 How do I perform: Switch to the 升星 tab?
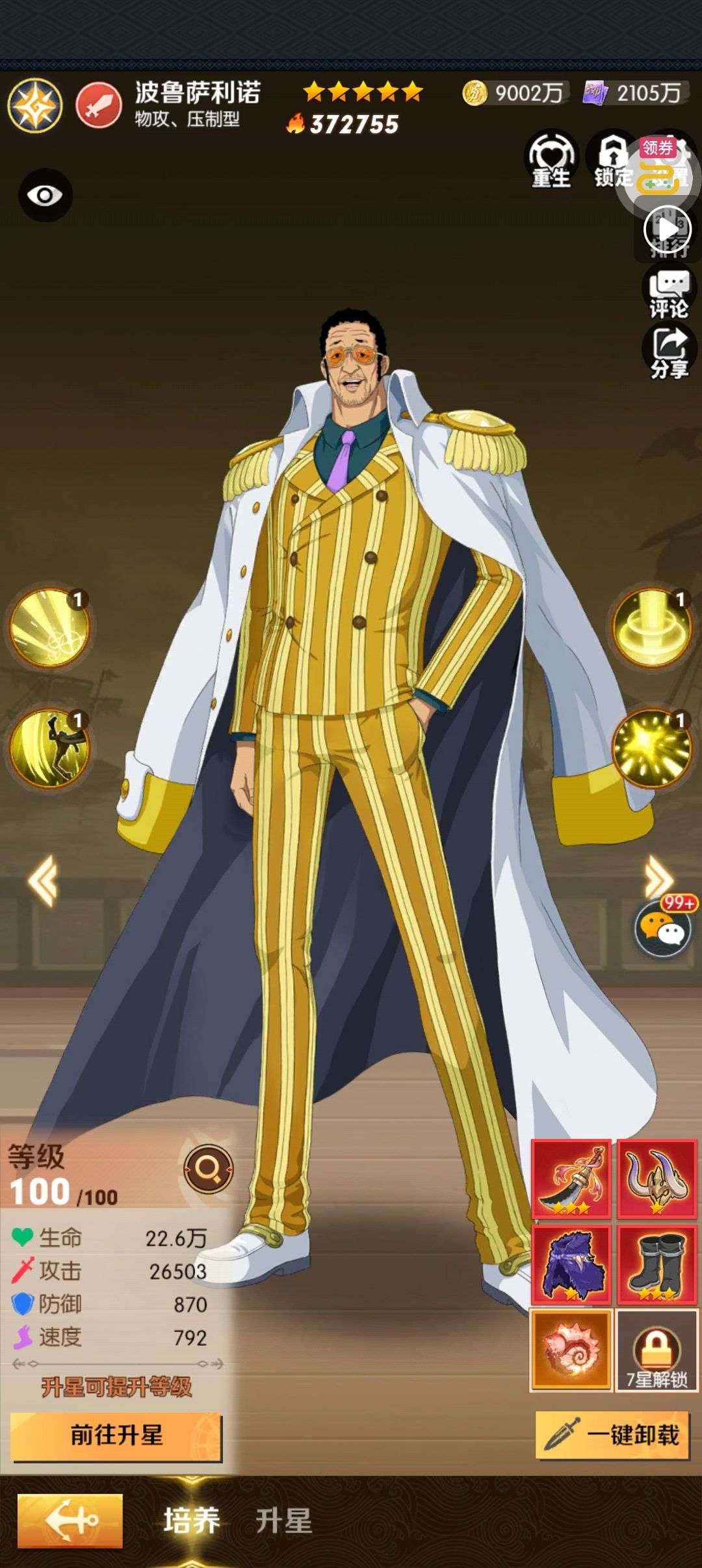[x=283, y=1521]
